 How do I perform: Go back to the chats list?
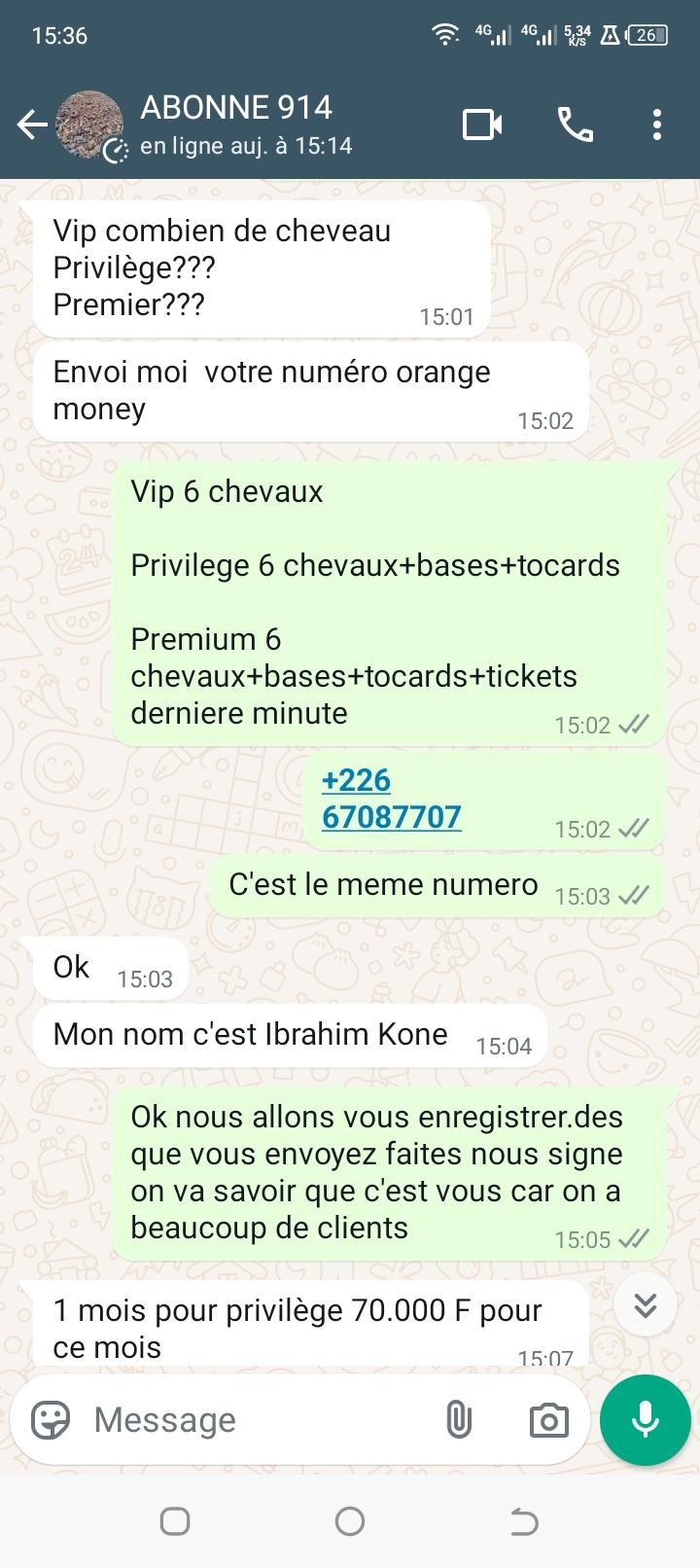(32, 125)
